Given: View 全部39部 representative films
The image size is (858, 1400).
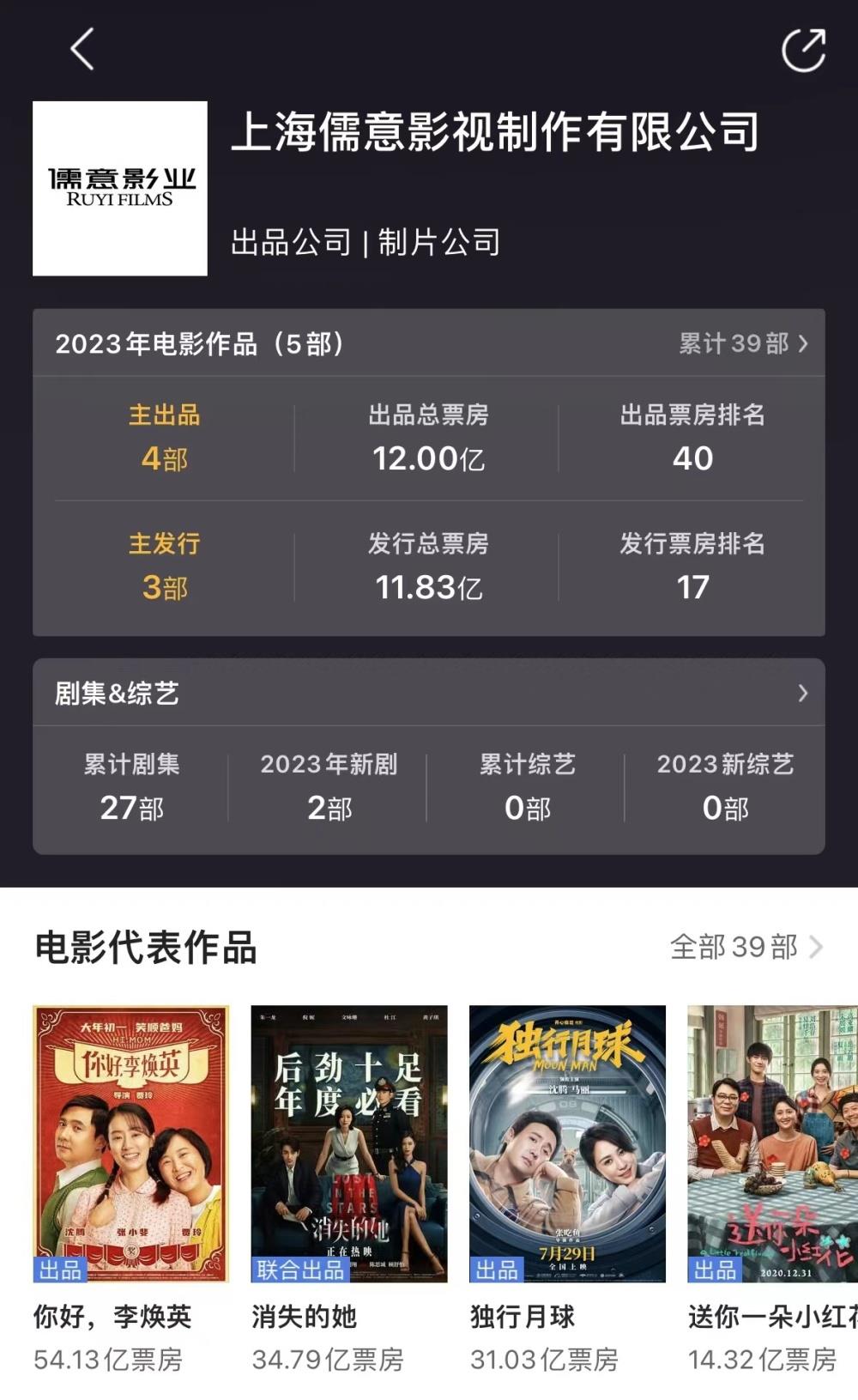Looking at the screenshot, I should 746,947.
